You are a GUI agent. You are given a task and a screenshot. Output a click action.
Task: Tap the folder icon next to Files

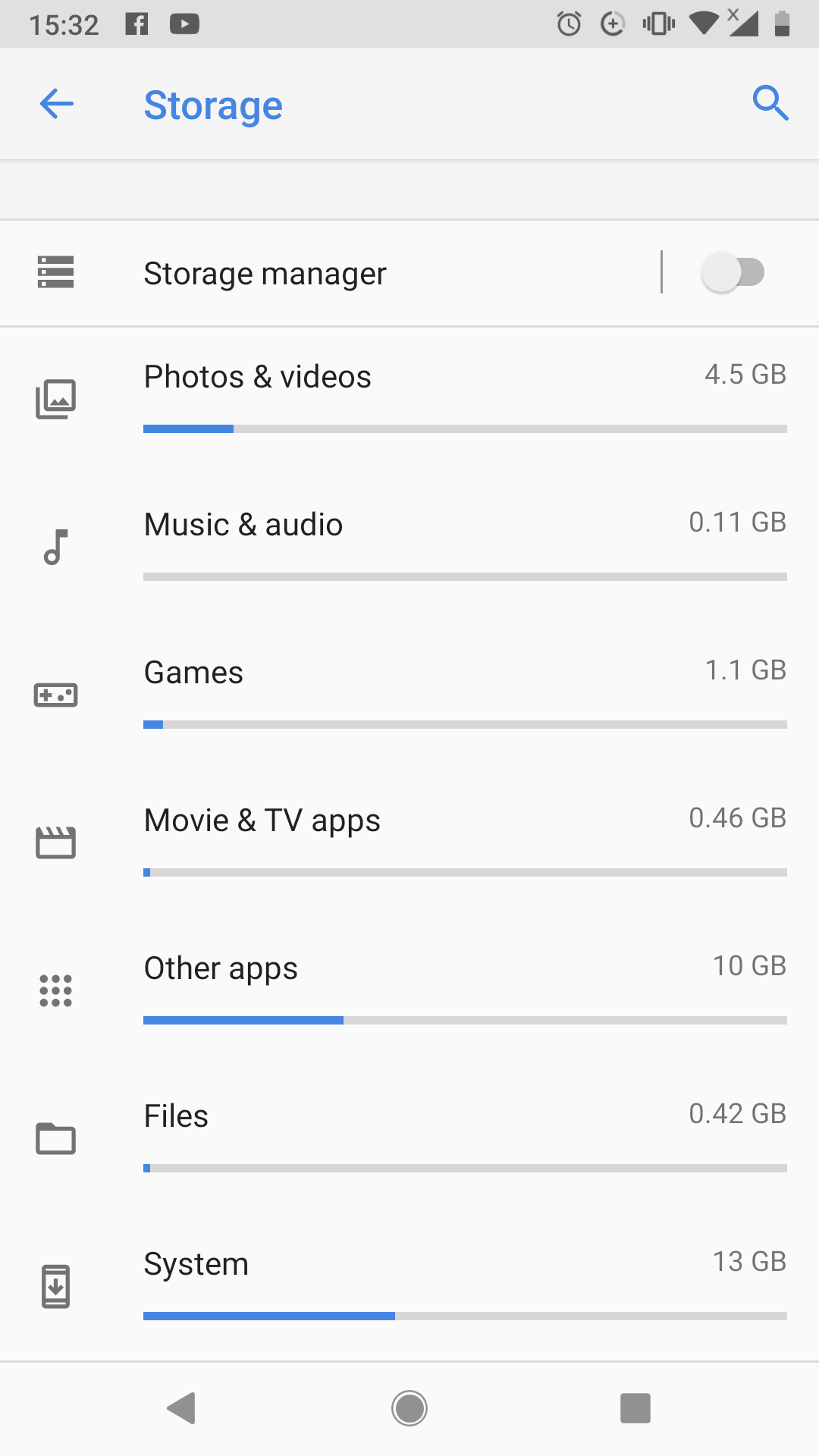[x=55, y=1137]
